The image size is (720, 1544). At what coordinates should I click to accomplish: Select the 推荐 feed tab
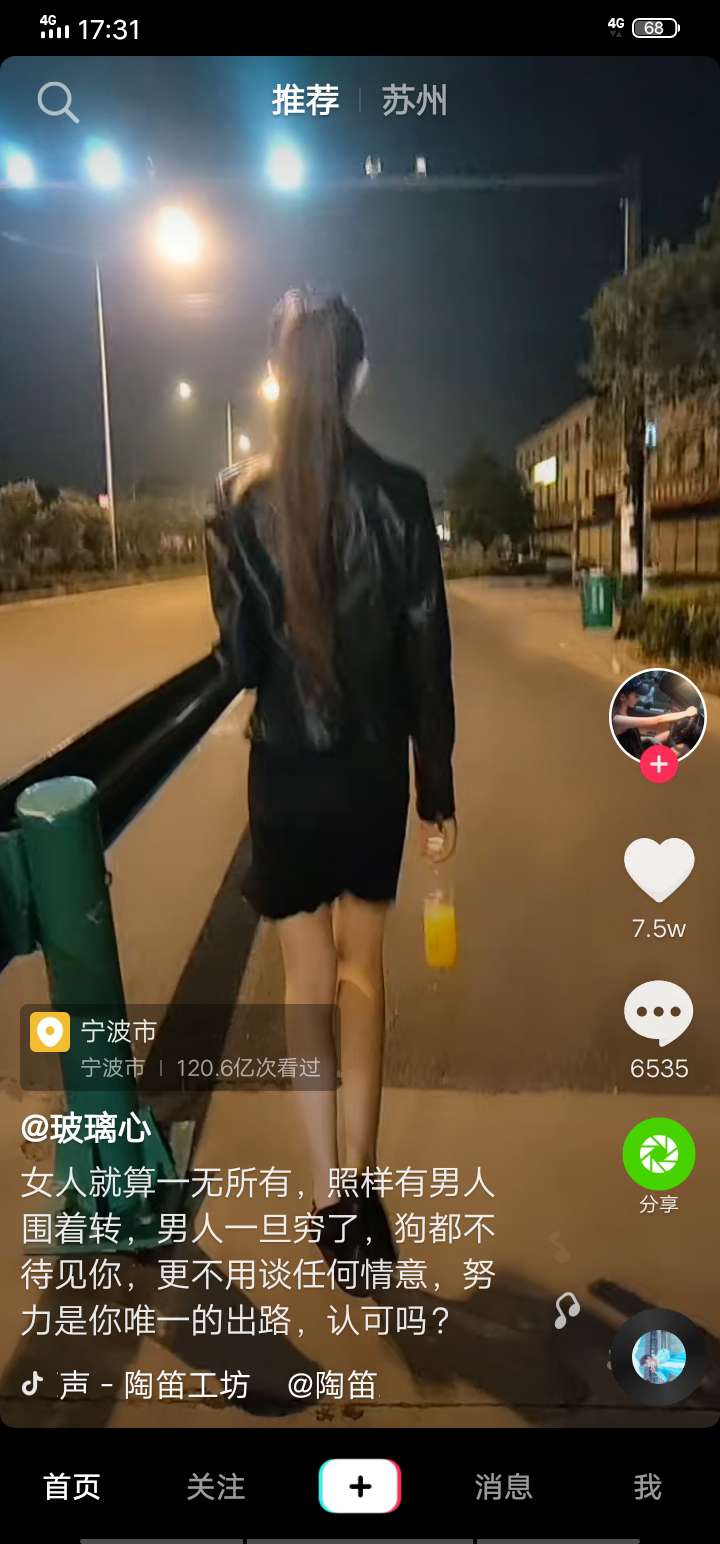click(305, 101)
